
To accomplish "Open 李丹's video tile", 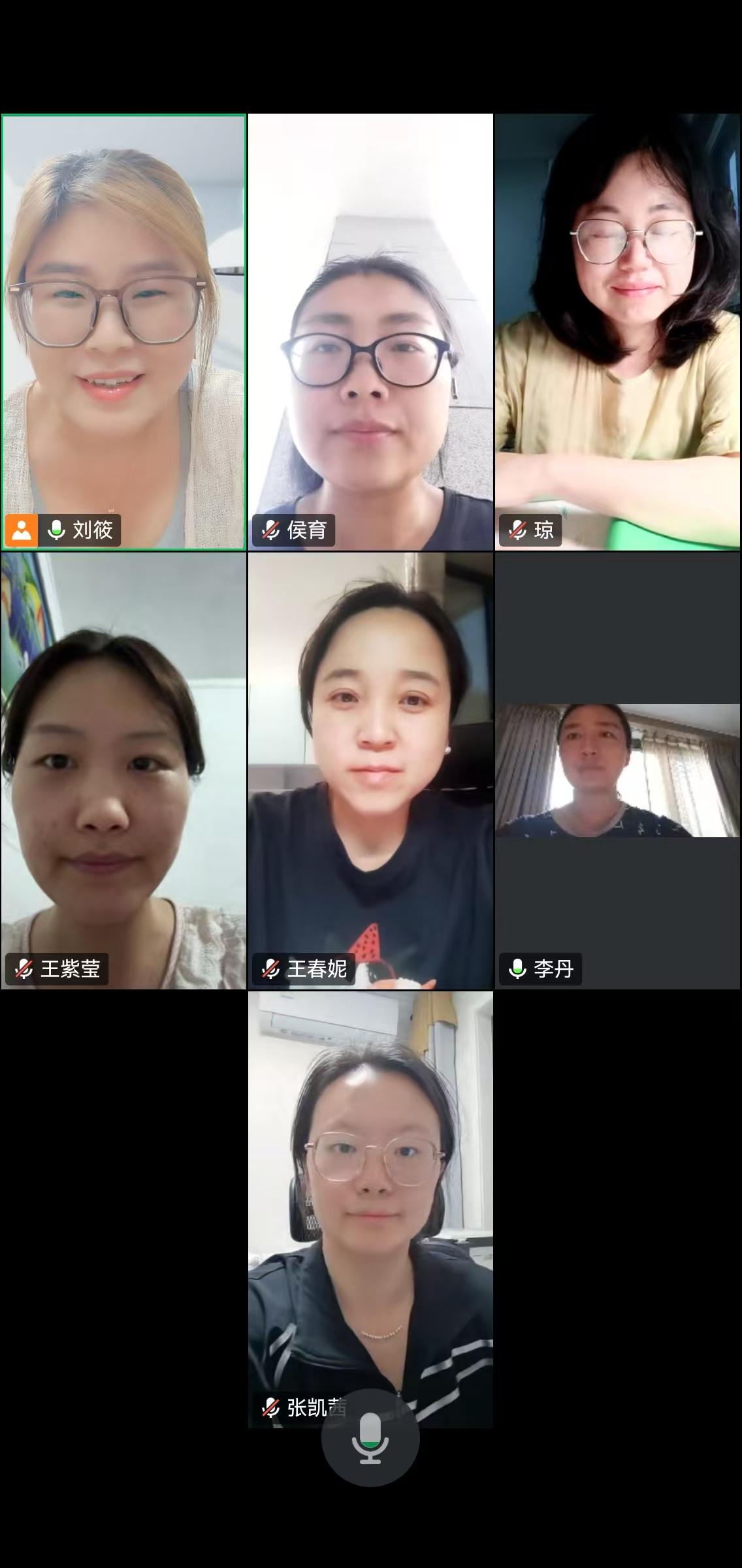I will [618, 771].
